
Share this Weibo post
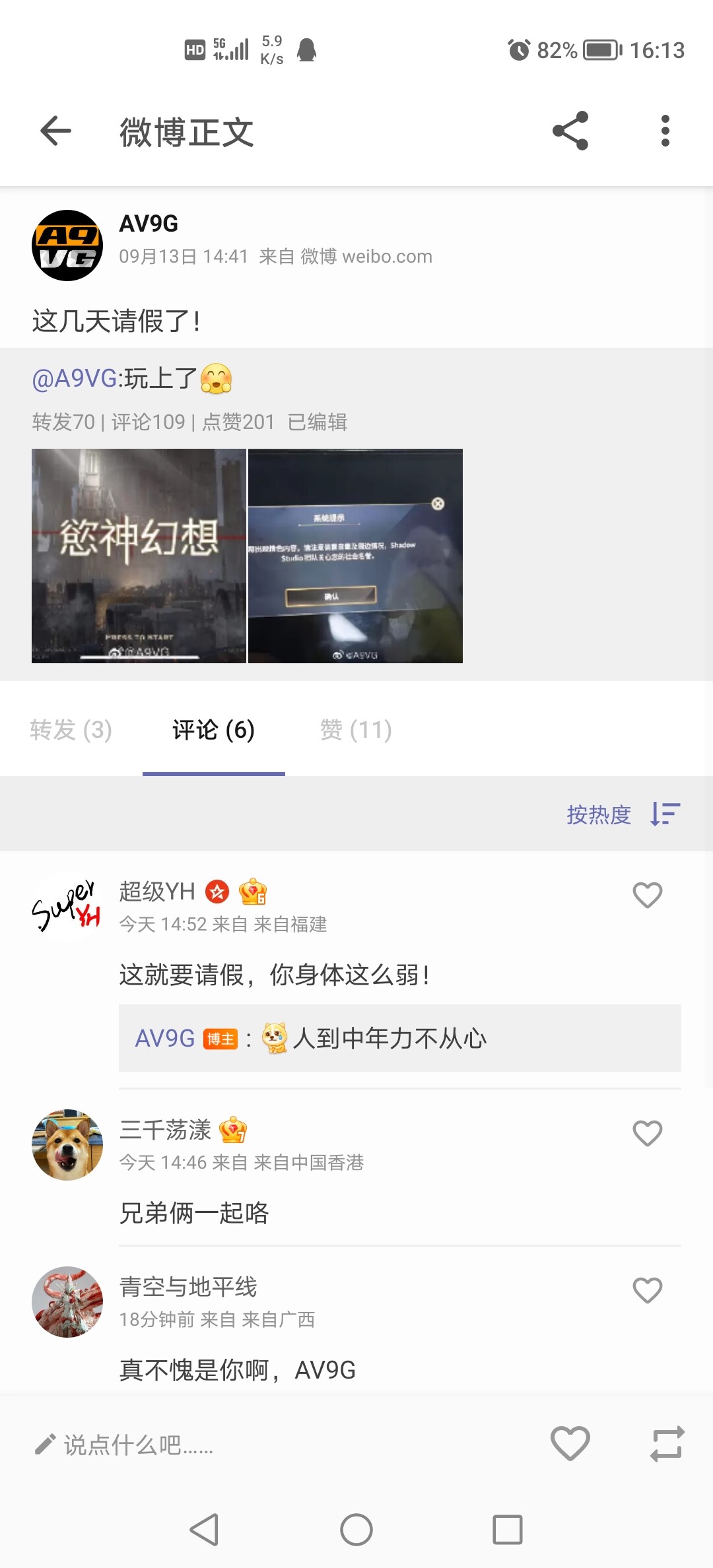(570, 131)
